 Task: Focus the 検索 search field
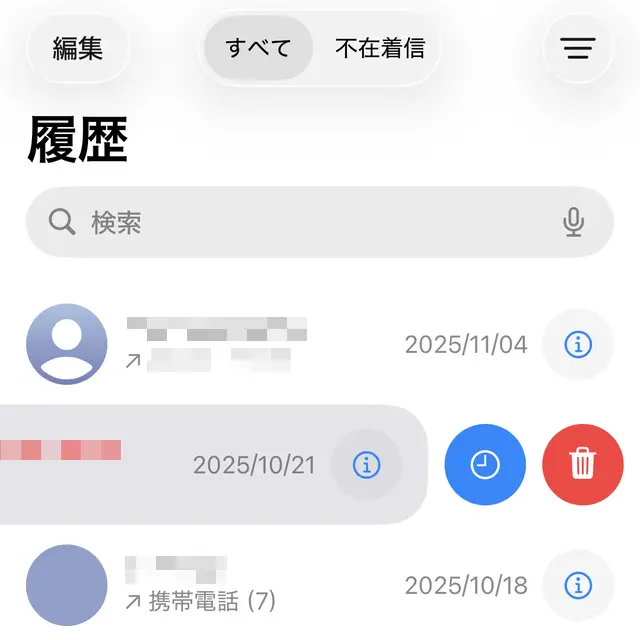(300, 222)
